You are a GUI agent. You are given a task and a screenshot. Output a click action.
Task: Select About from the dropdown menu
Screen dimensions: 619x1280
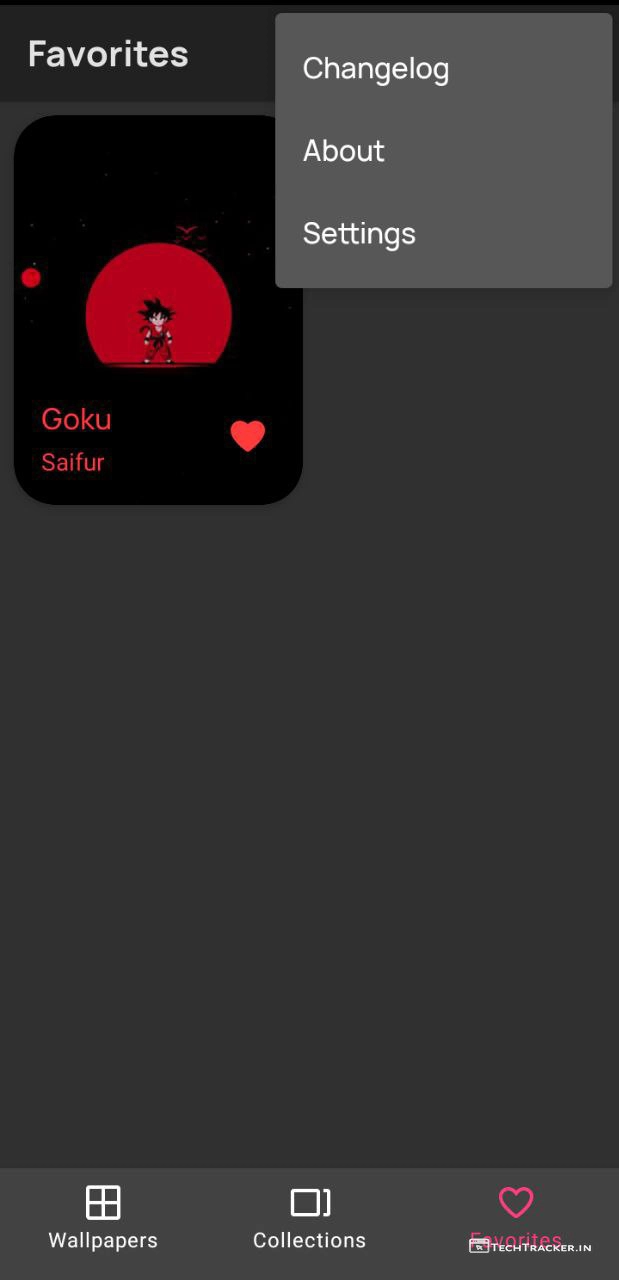[344, 151]
